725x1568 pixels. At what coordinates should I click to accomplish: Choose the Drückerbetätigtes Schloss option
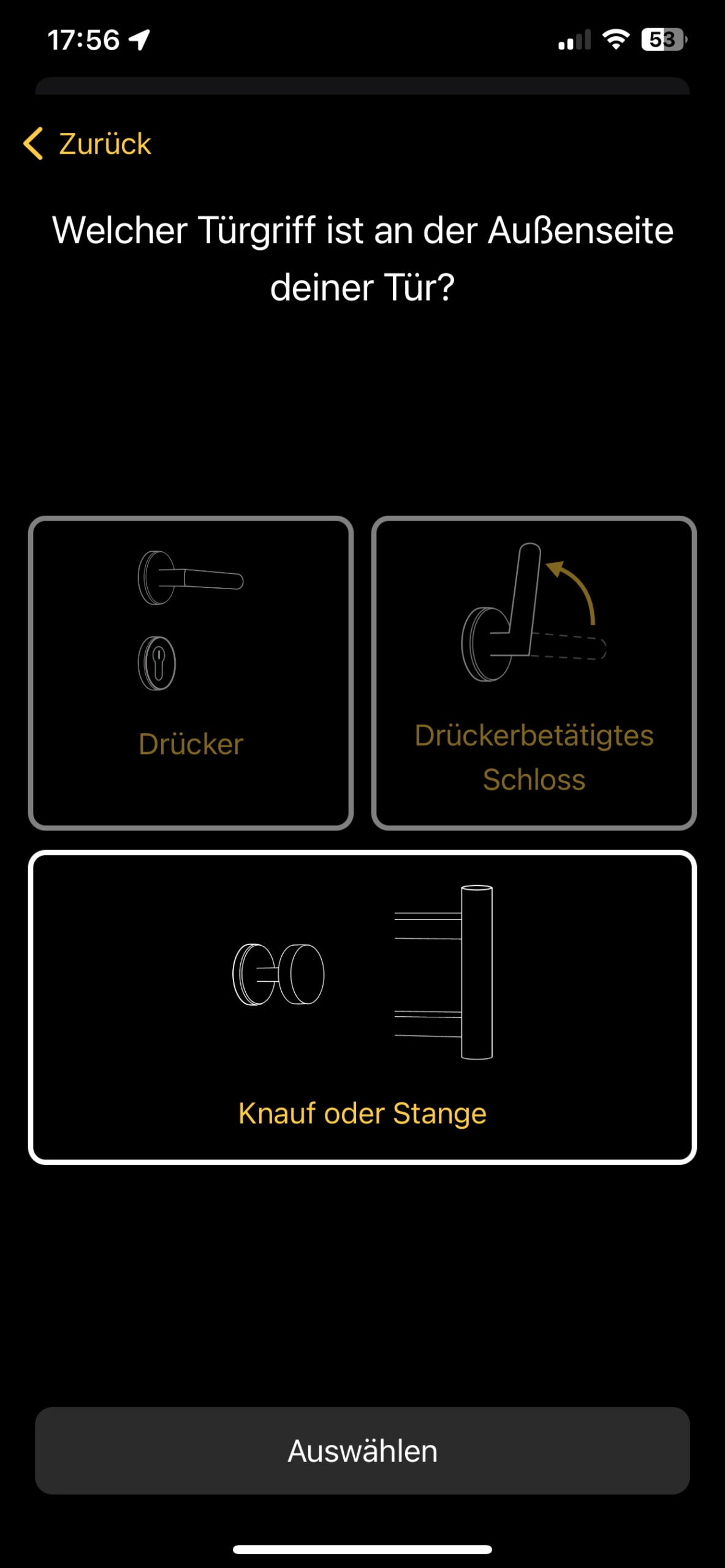[533, 673]
